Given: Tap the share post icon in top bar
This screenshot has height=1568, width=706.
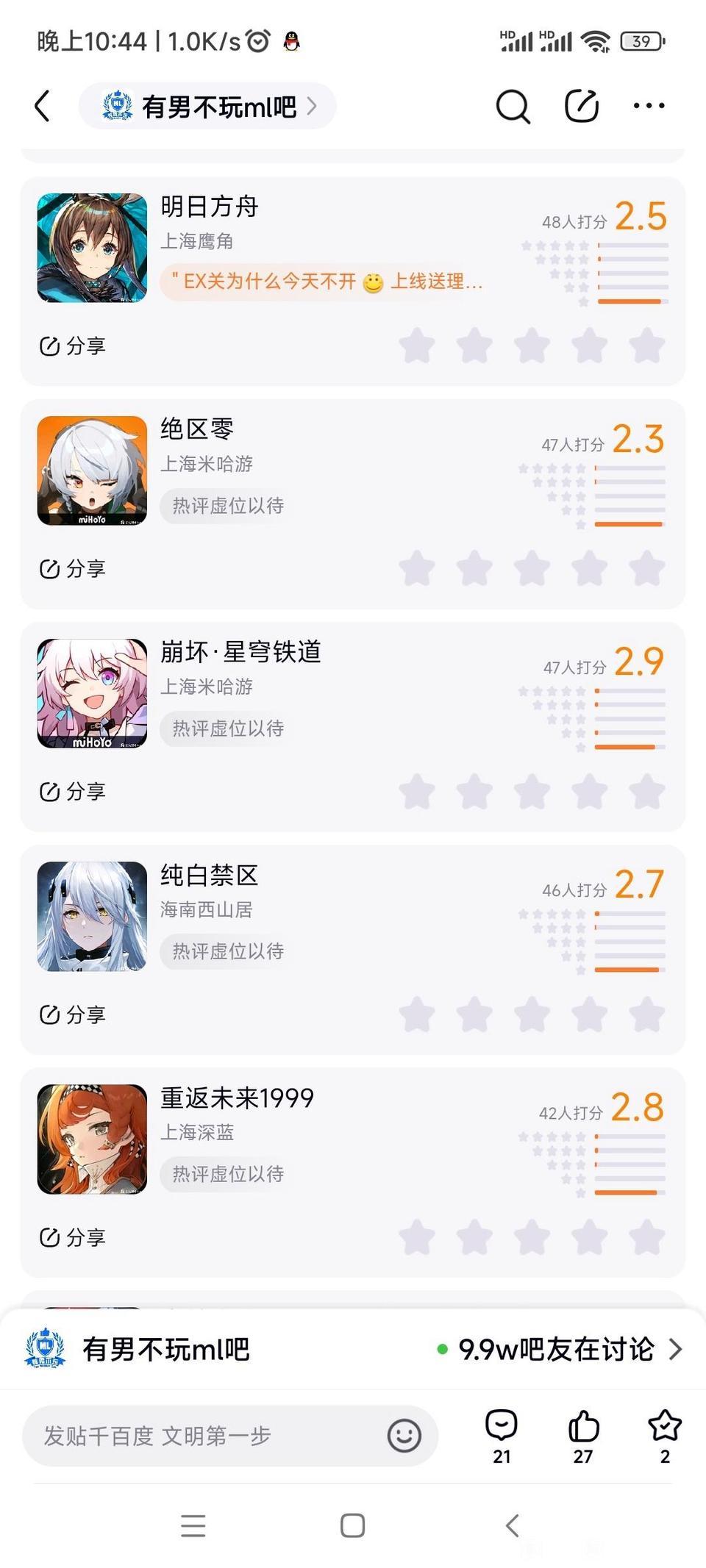Looking at the screenshot, I should coord(581,107).
